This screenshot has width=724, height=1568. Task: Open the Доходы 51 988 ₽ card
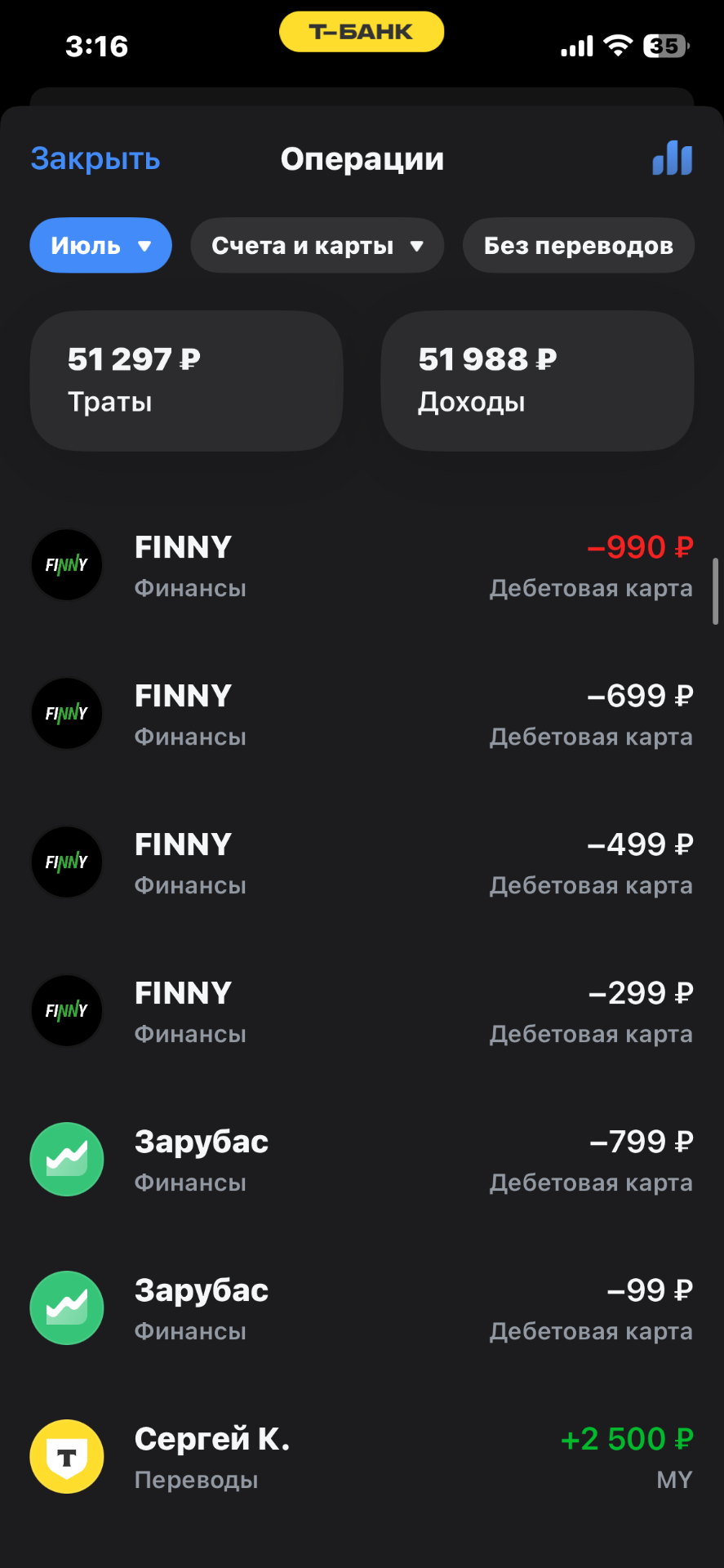coord(537,381)
